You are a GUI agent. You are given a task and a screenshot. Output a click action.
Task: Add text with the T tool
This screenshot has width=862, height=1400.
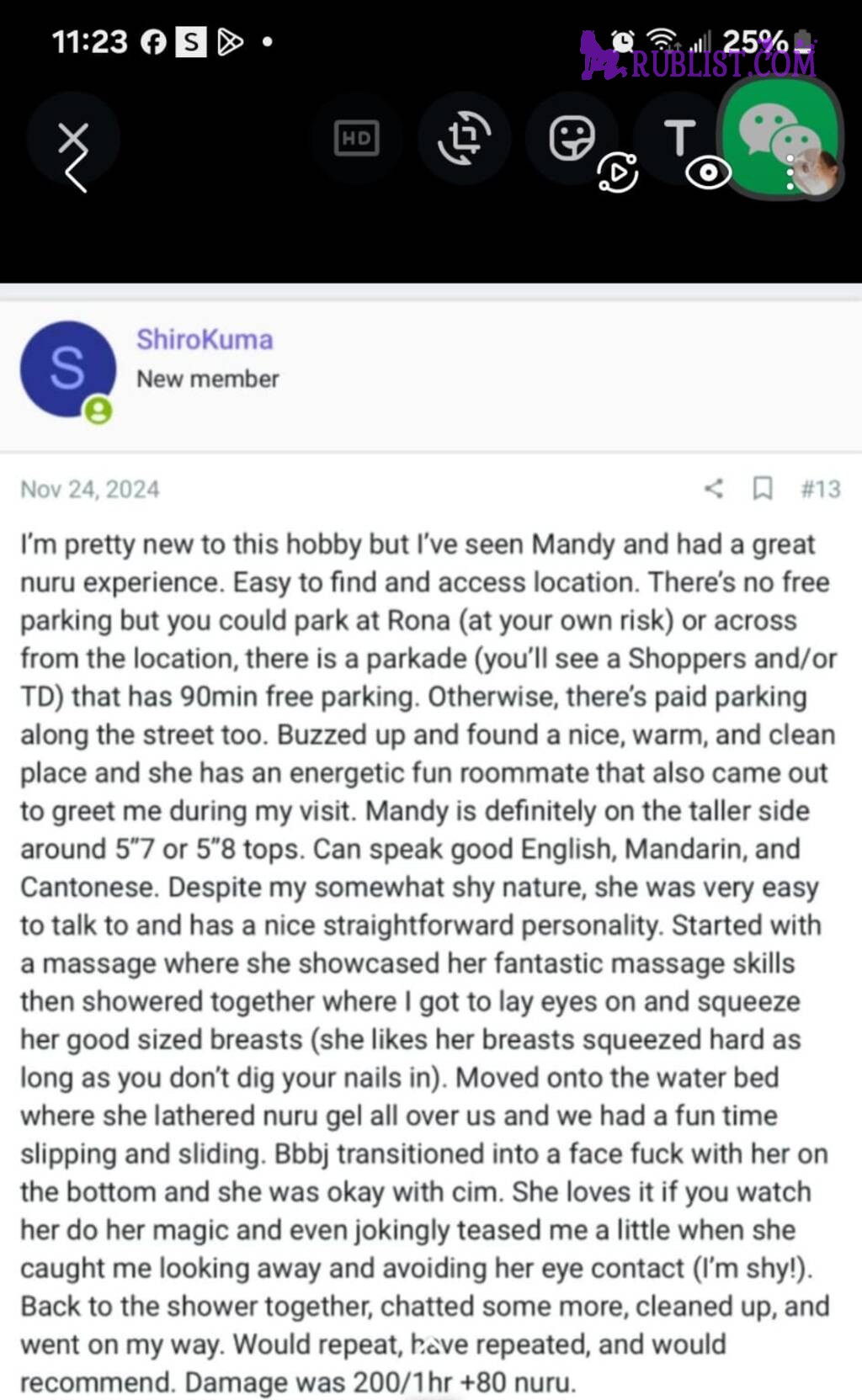[679, 137]
